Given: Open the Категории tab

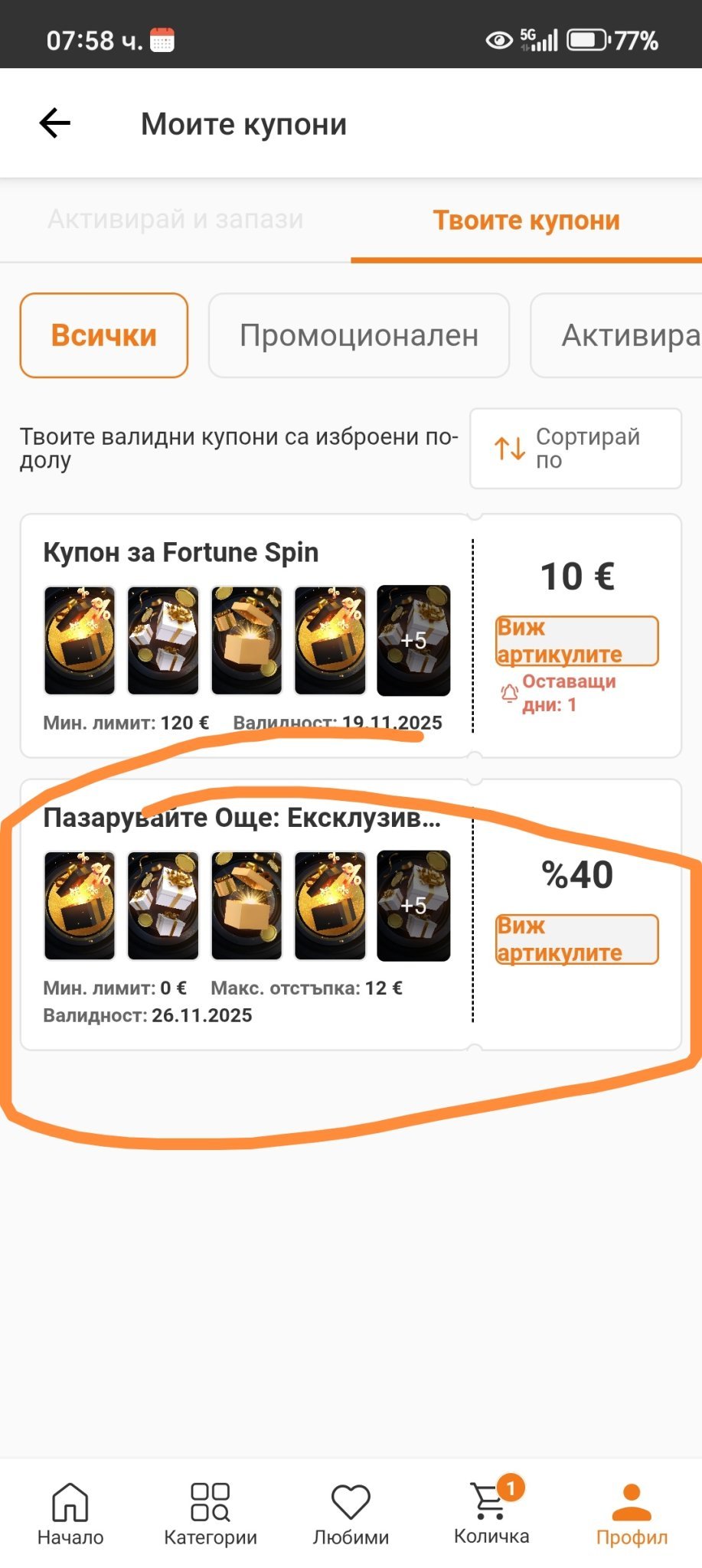Looking at the screenshot, I should coord(211,1513).
